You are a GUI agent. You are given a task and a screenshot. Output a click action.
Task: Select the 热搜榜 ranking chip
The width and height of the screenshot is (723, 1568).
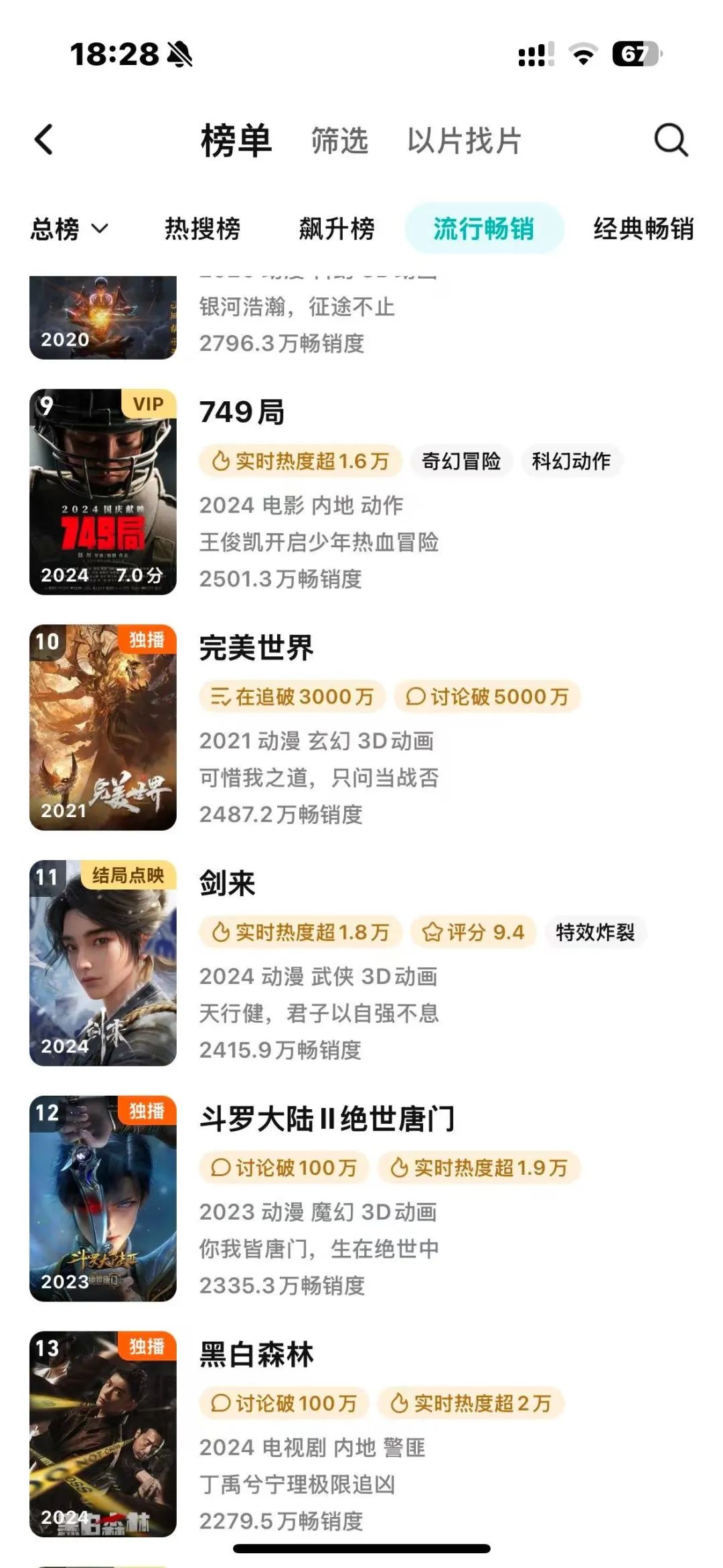[202, 229]
